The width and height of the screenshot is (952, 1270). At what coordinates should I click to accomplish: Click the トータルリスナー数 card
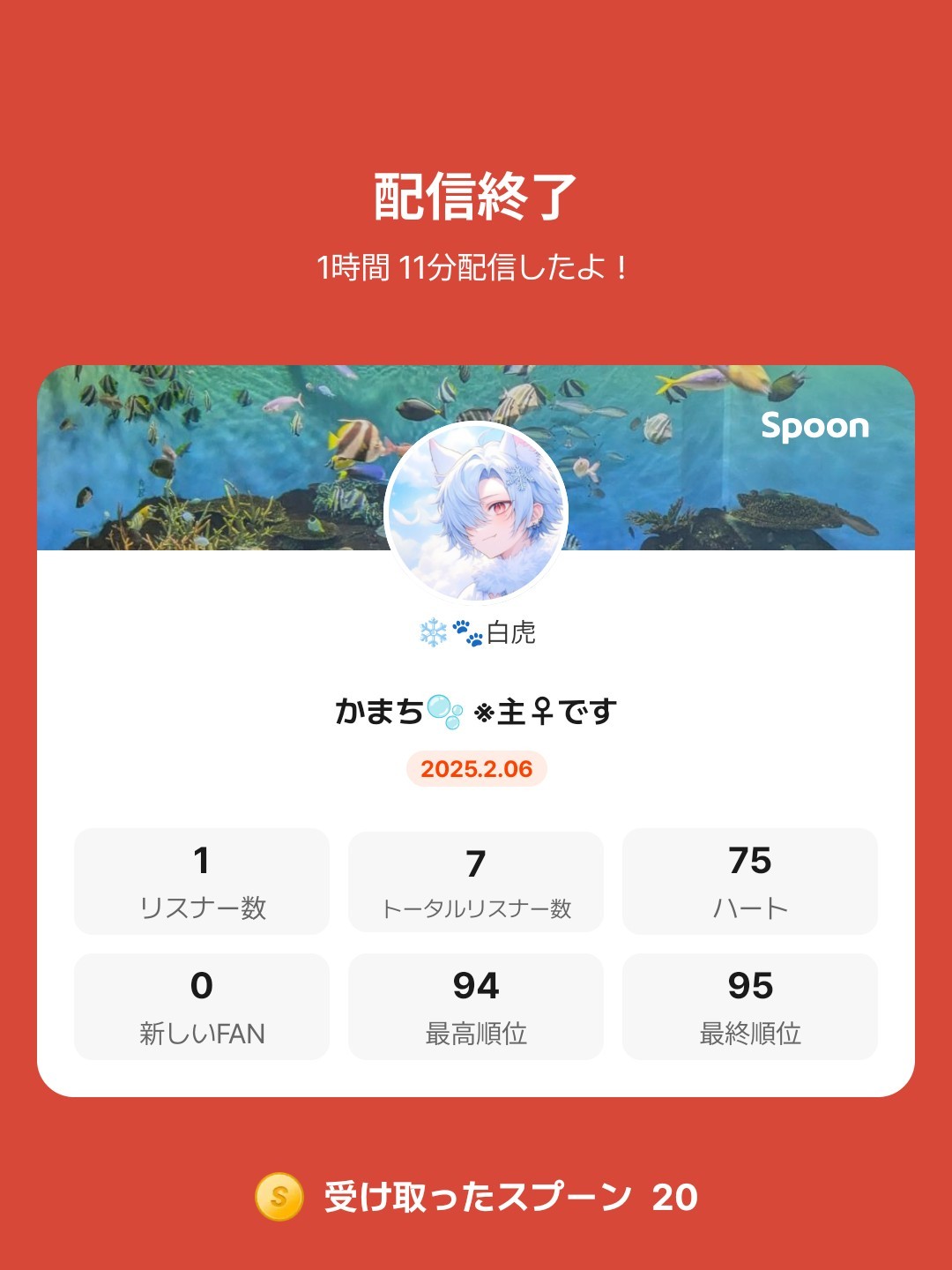[x=474, y=880]
